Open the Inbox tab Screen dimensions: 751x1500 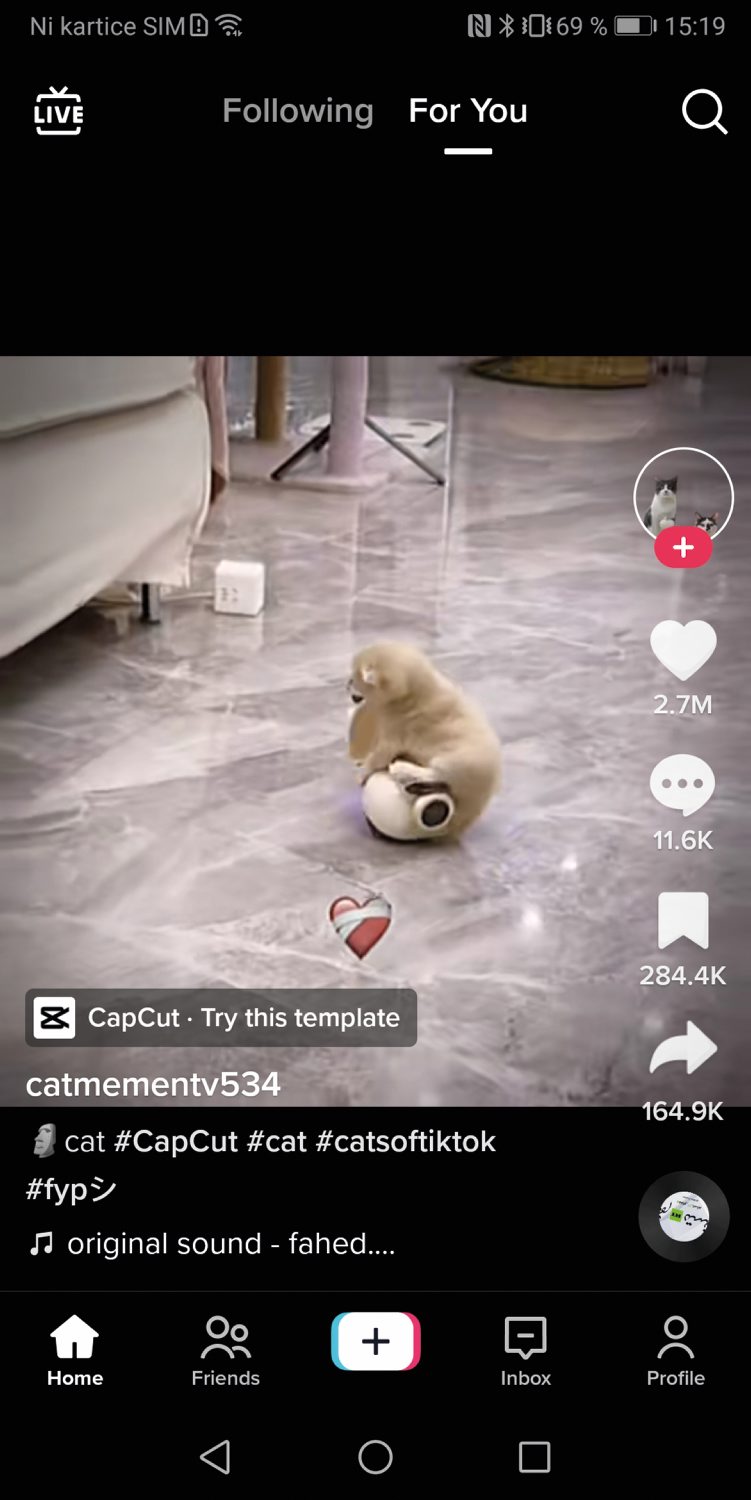click(525, 1351)
